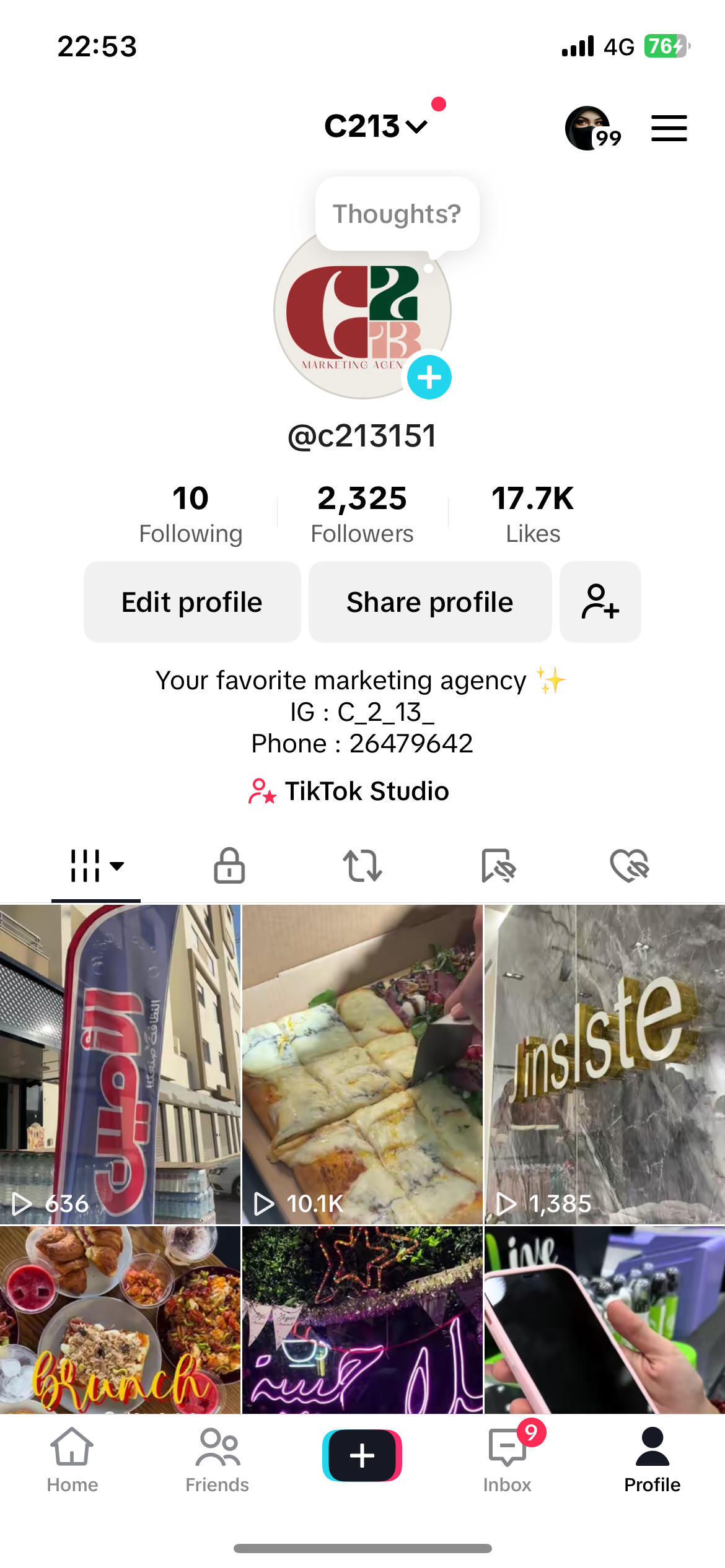The image size is (725, 1568).
Task: Open the profile views avatar with 99
Action: [589, 128]
